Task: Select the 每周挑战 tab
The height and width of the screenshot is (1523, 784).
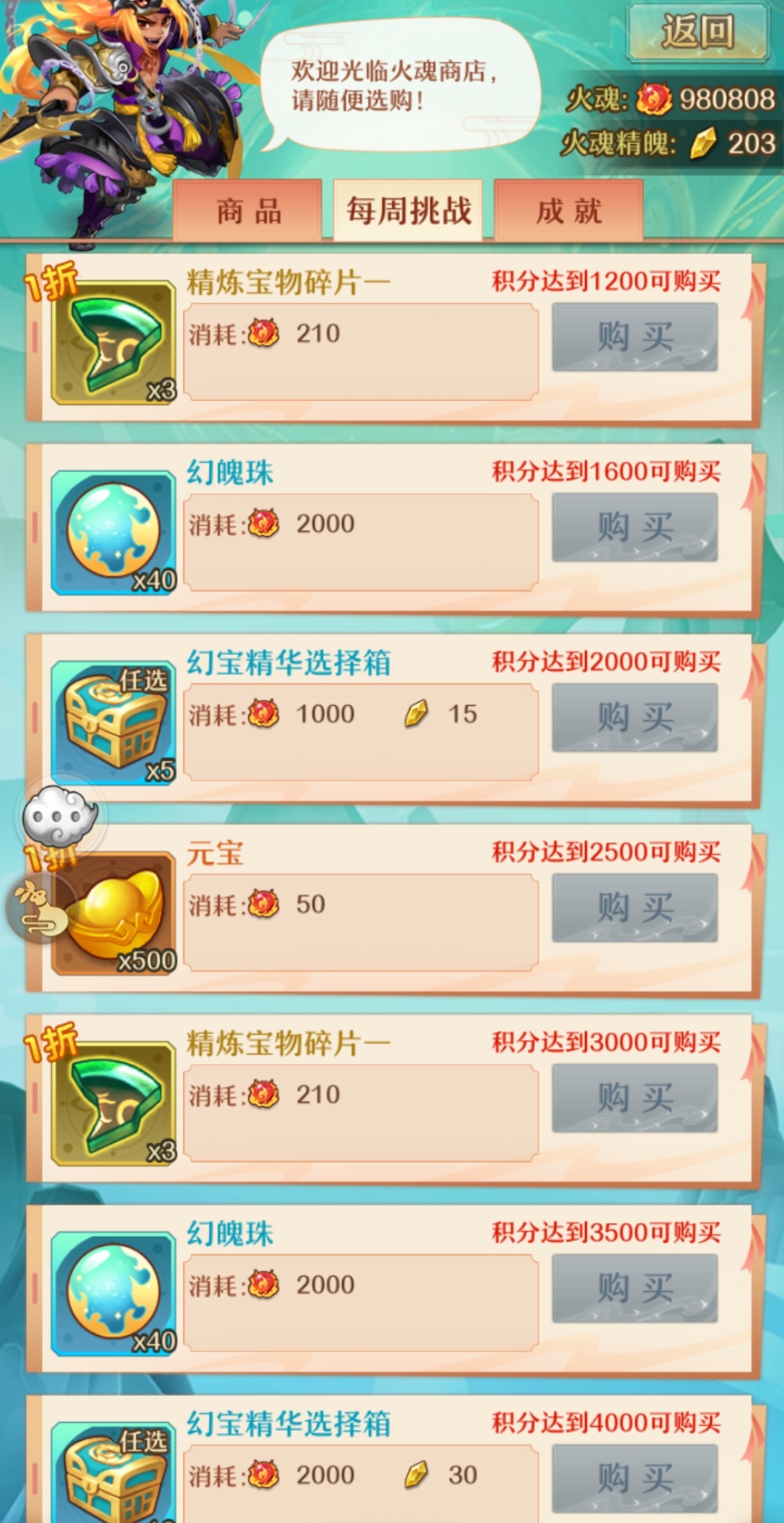Action: click(x=408, y=211)
